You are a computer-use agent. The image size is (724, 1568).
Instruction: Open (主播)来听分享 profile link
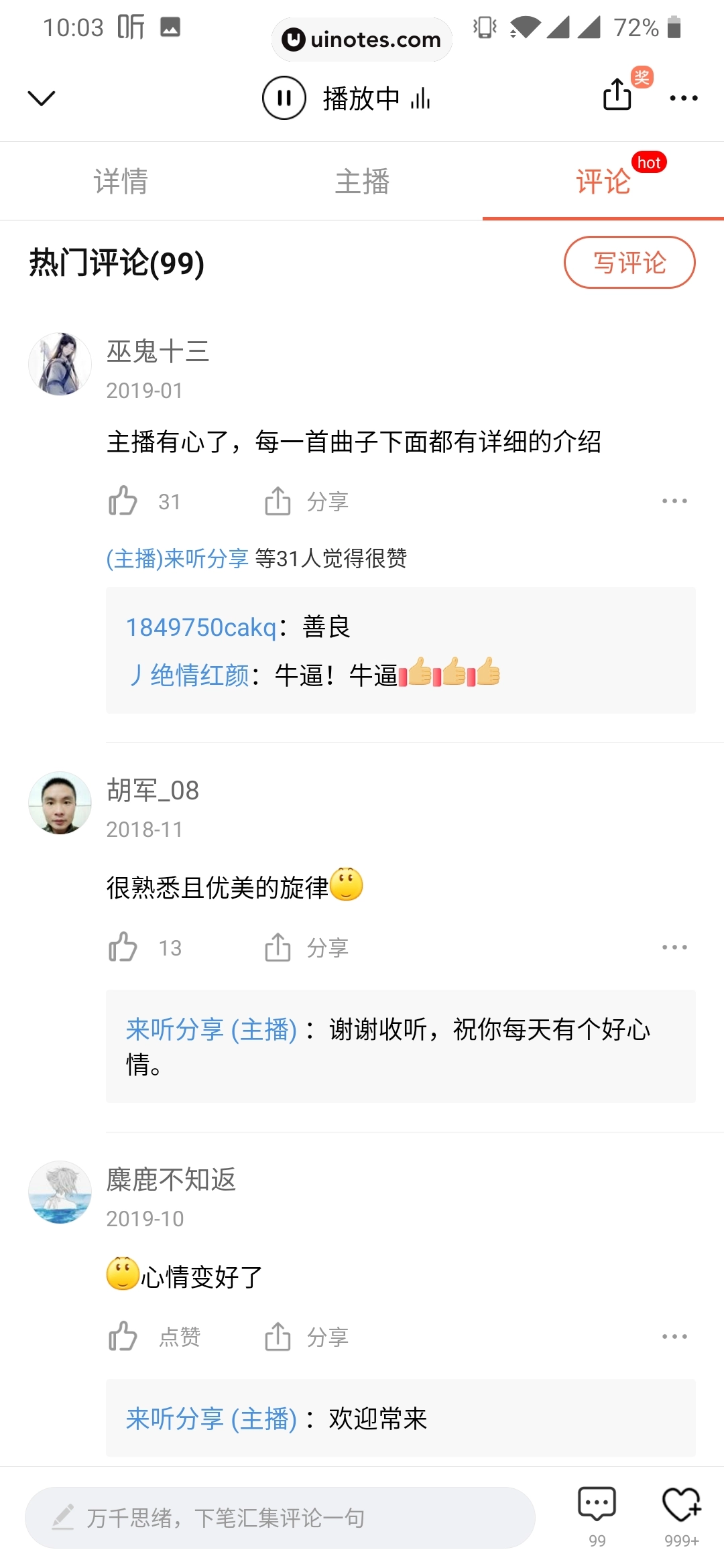[178, 558]
